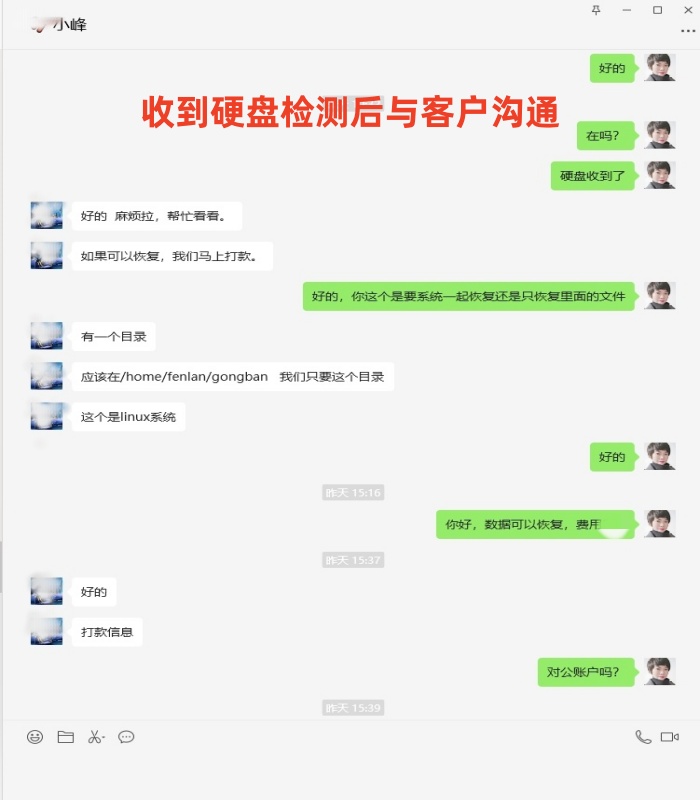The image size is (700, 800).
Task: Close the chat window
Action: (x=687, y=10)
